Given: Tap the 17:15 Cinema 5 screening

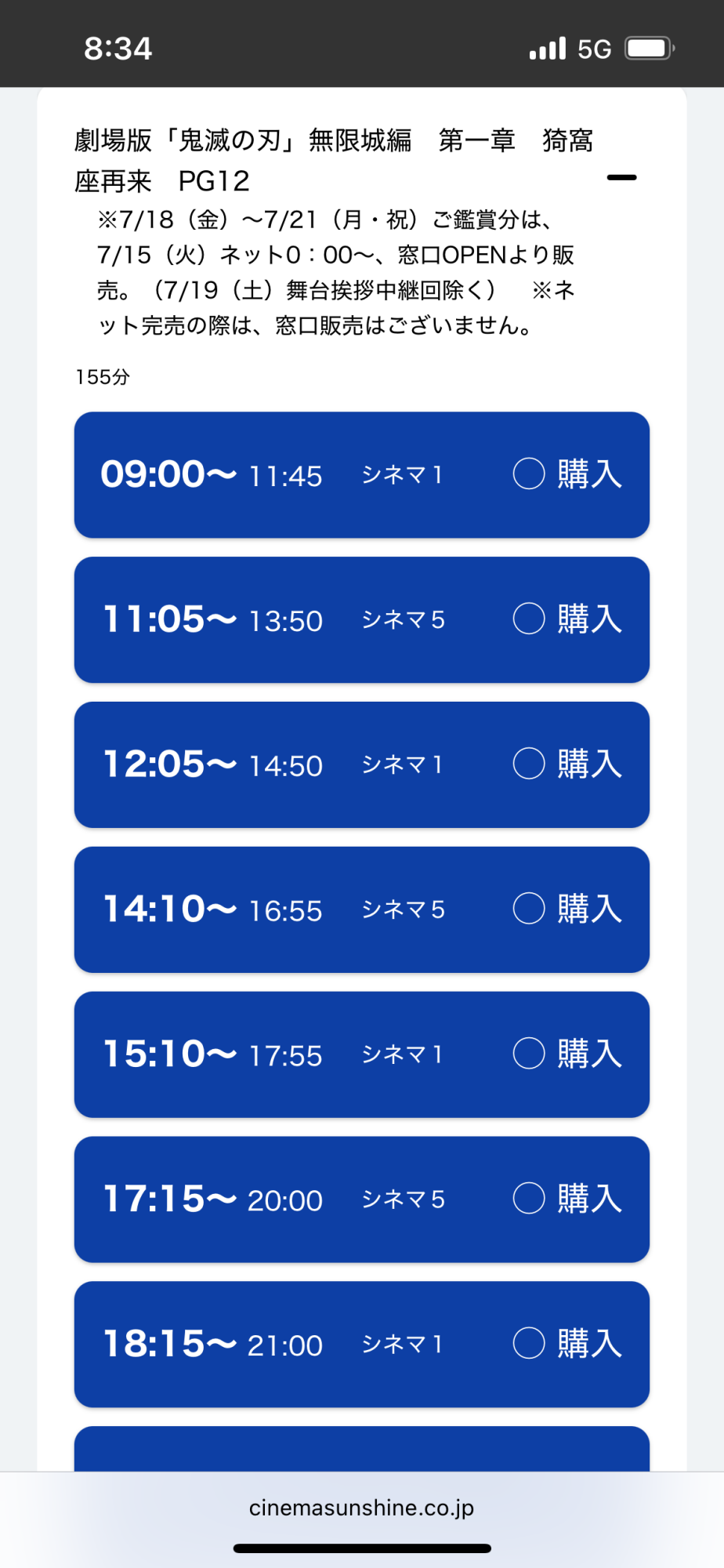Looking at the screenshot, I should (362, 1200).
